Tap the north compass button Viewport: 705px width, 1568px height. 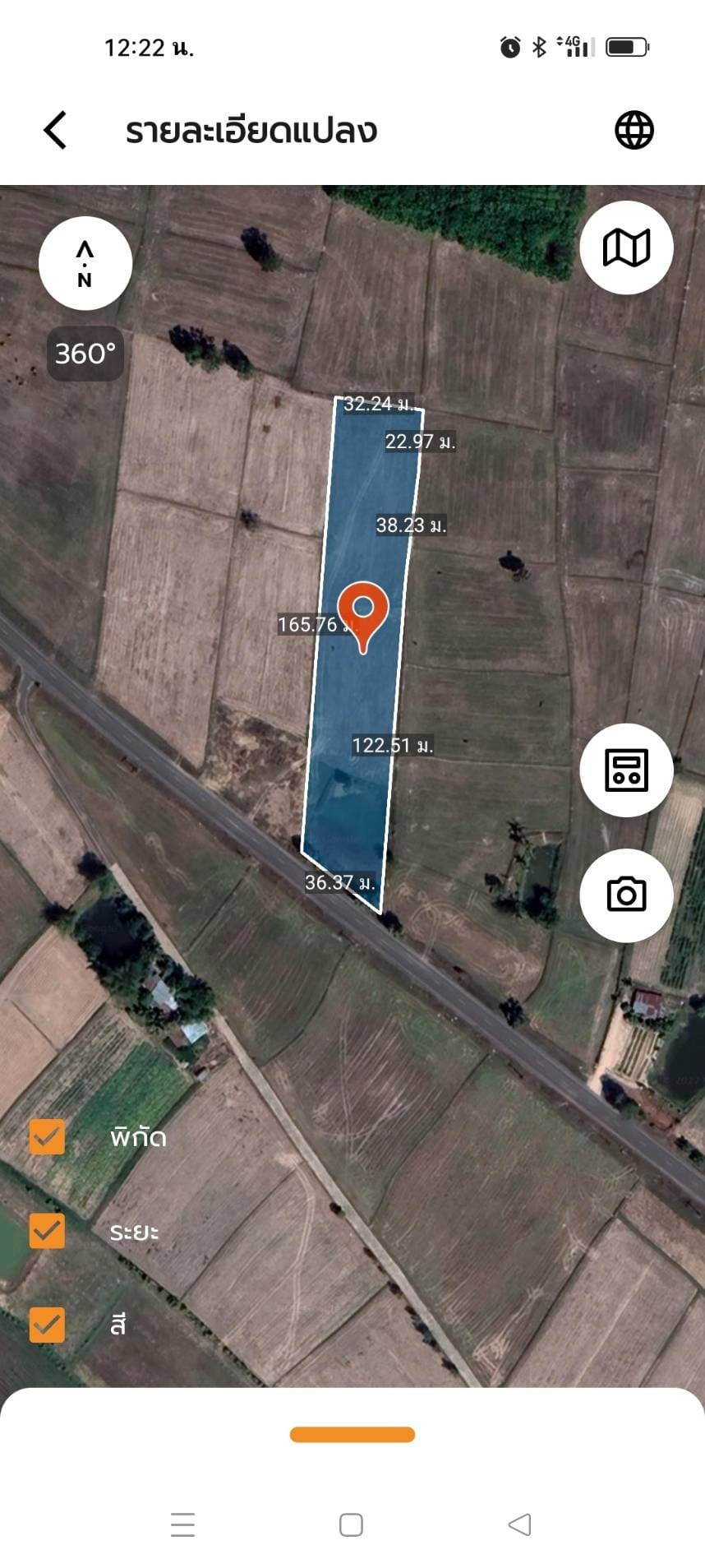(x=85, y=263)
